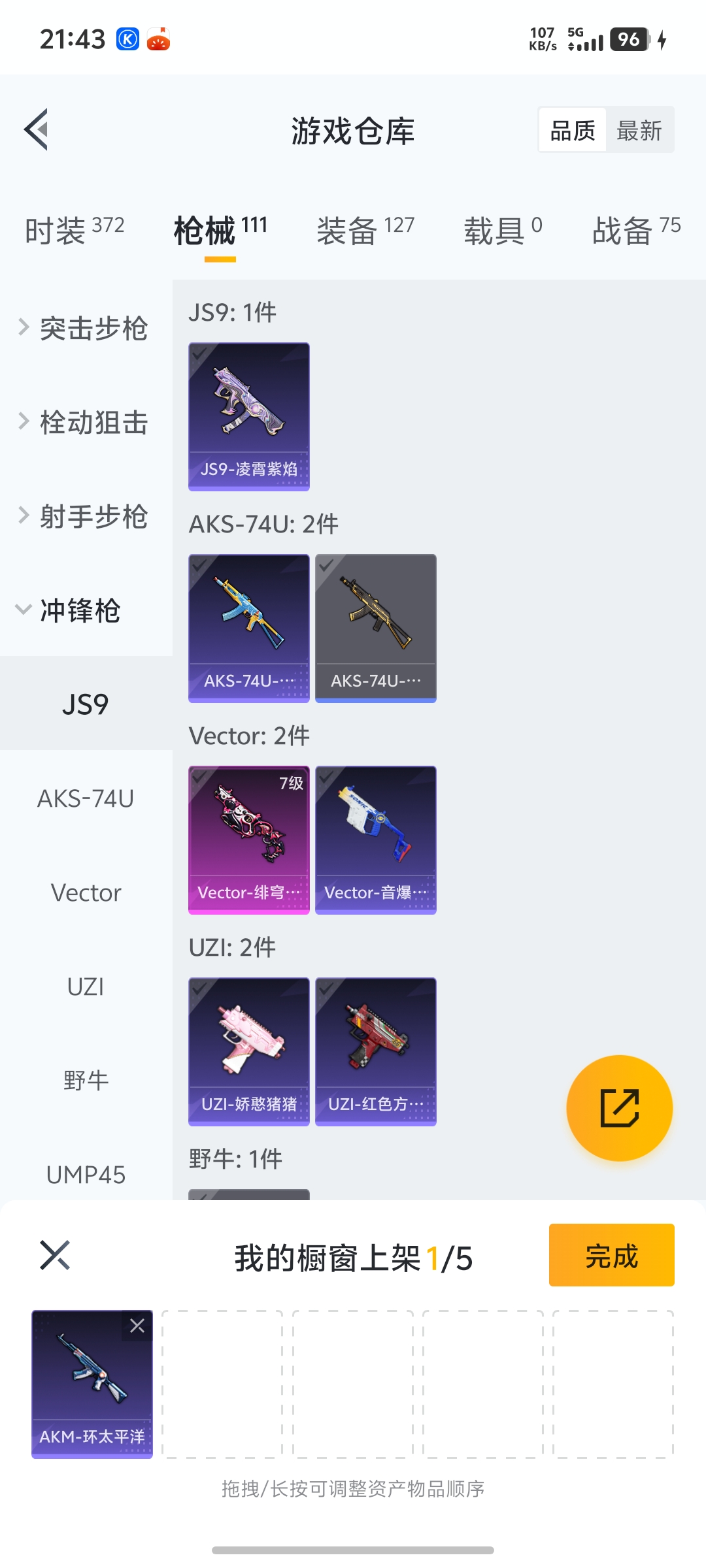706x1568 pixels.
Task: Close the 我的橱窗上架 panel
Action: pyautogui.click(x=55, y=1255)
